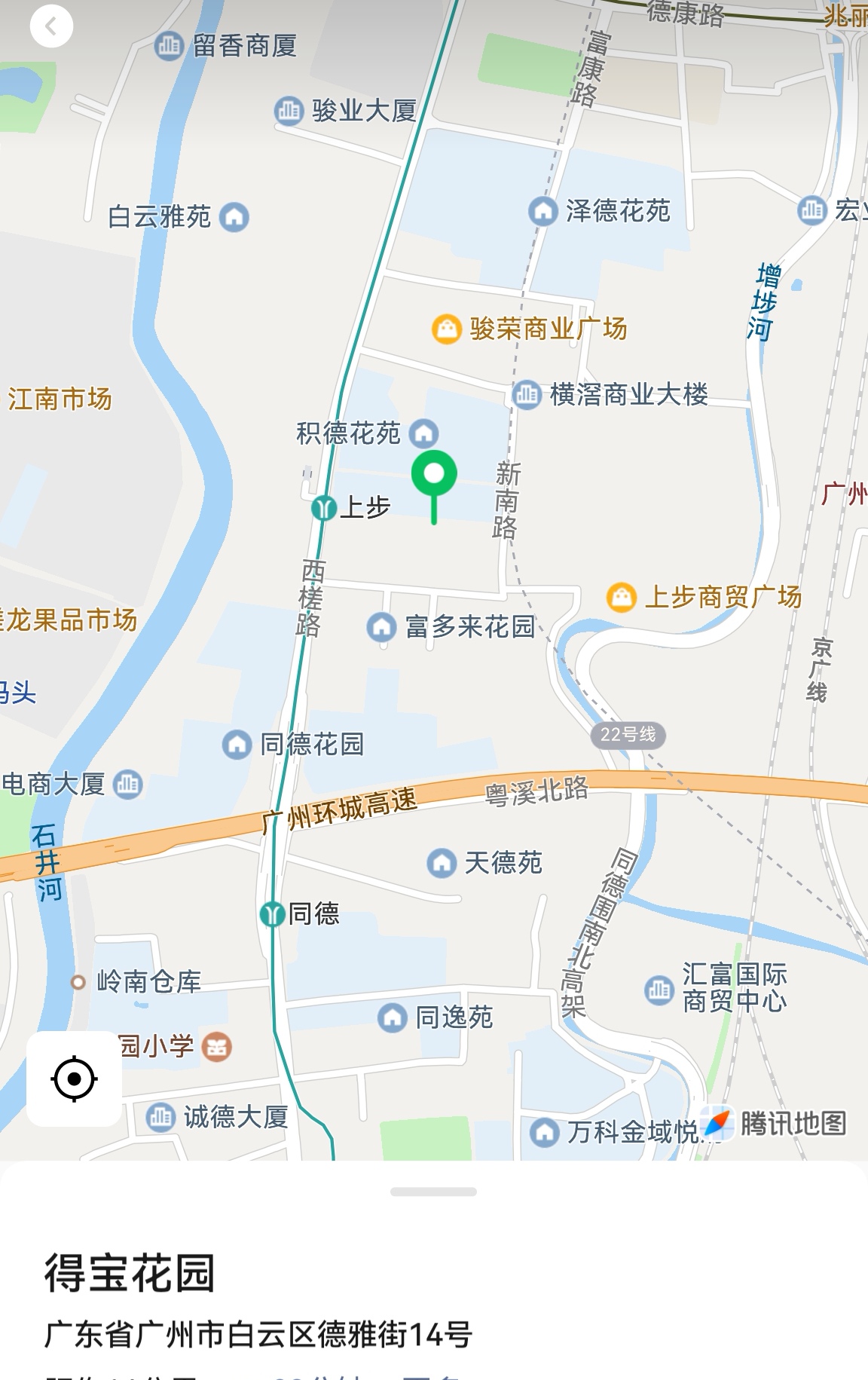868x1380 pixels.
Task: Open the 骏荣商业广场 shopping mall icon
Action: [x=446, y=328]
